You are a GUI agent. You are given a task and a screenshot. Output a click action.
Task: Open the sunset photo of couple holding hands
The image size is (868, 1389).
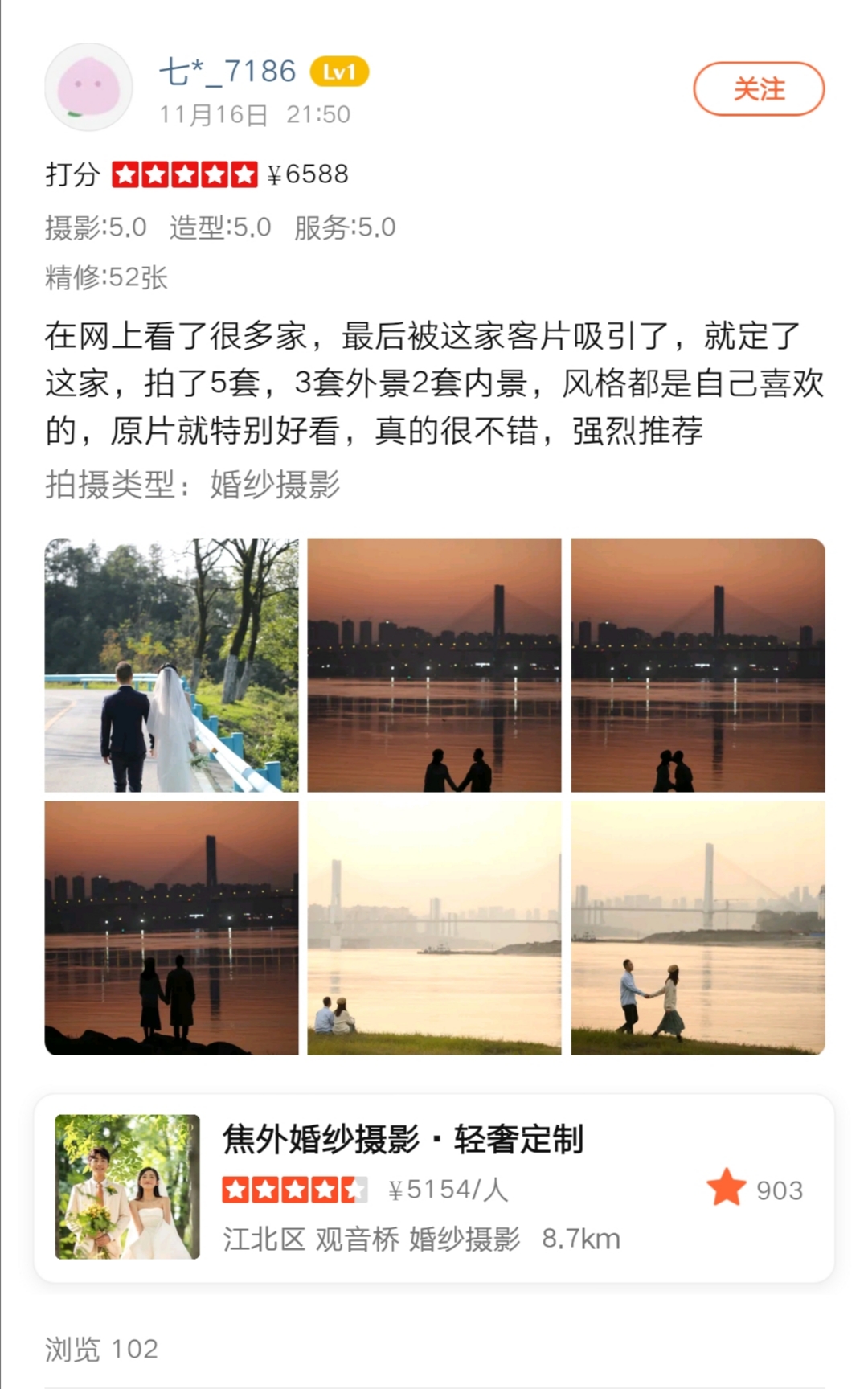coord(434,665)
